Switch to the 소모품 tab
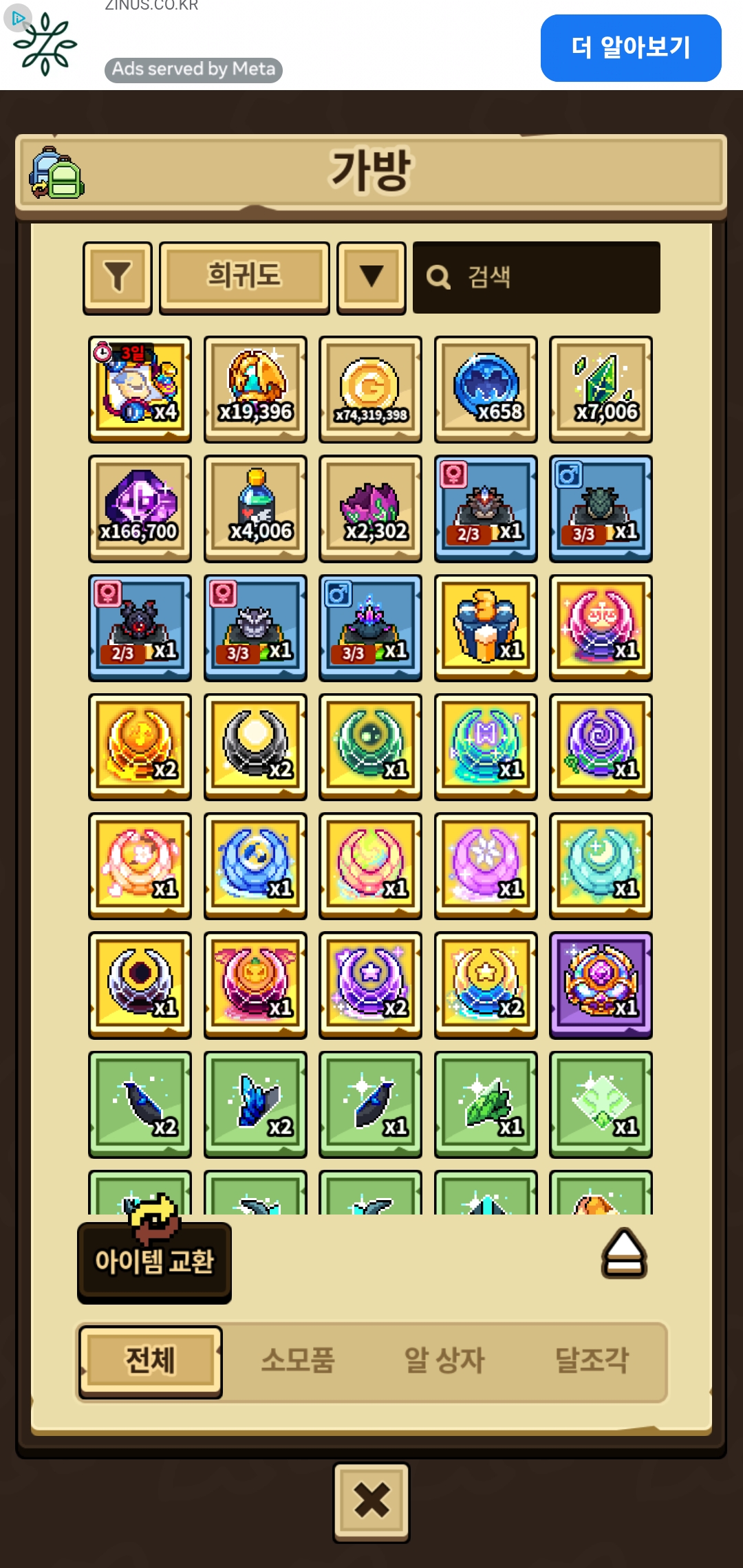Screen dimensions: 743x1568 [298, 1360]
